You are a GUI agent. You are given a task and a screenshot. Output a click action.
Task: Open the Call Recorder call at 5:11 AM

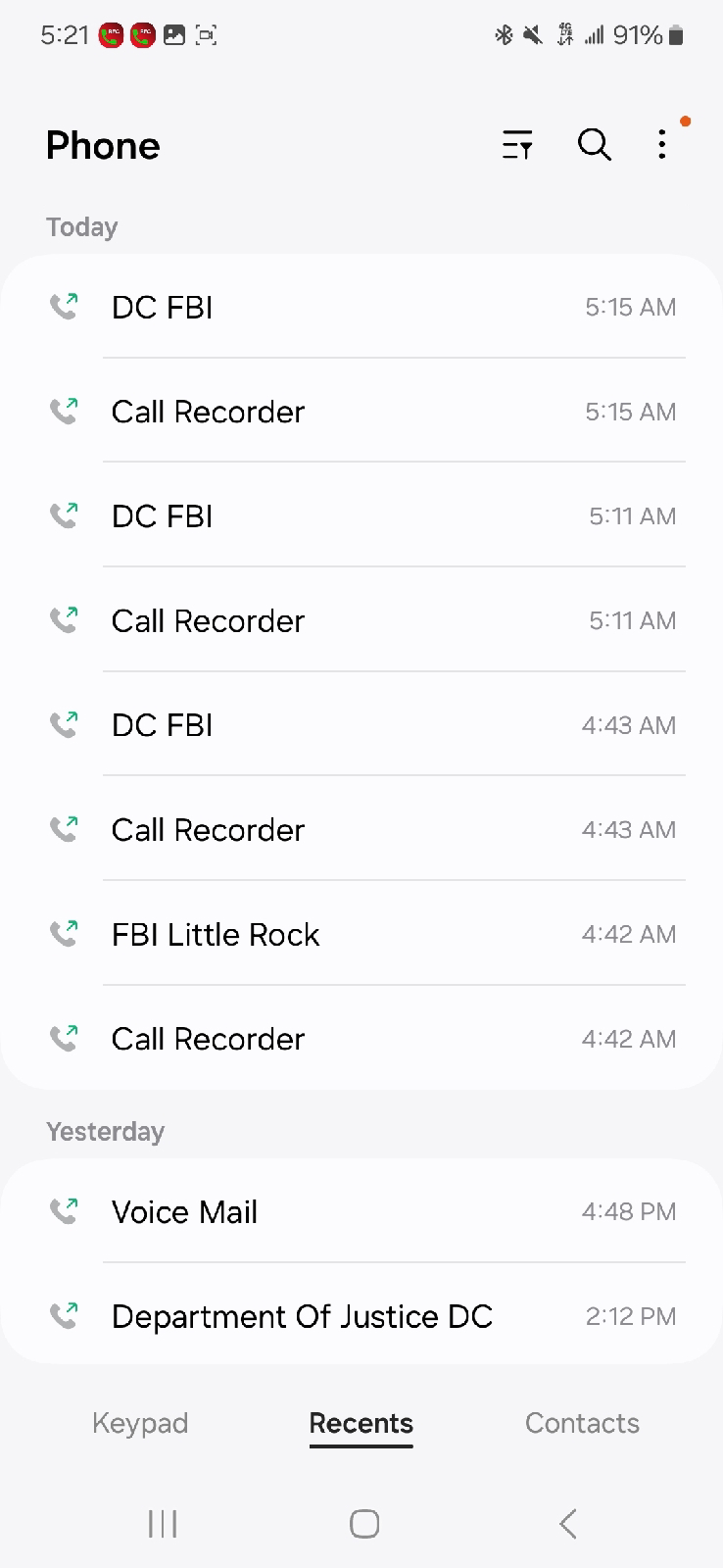click(361, 620)
